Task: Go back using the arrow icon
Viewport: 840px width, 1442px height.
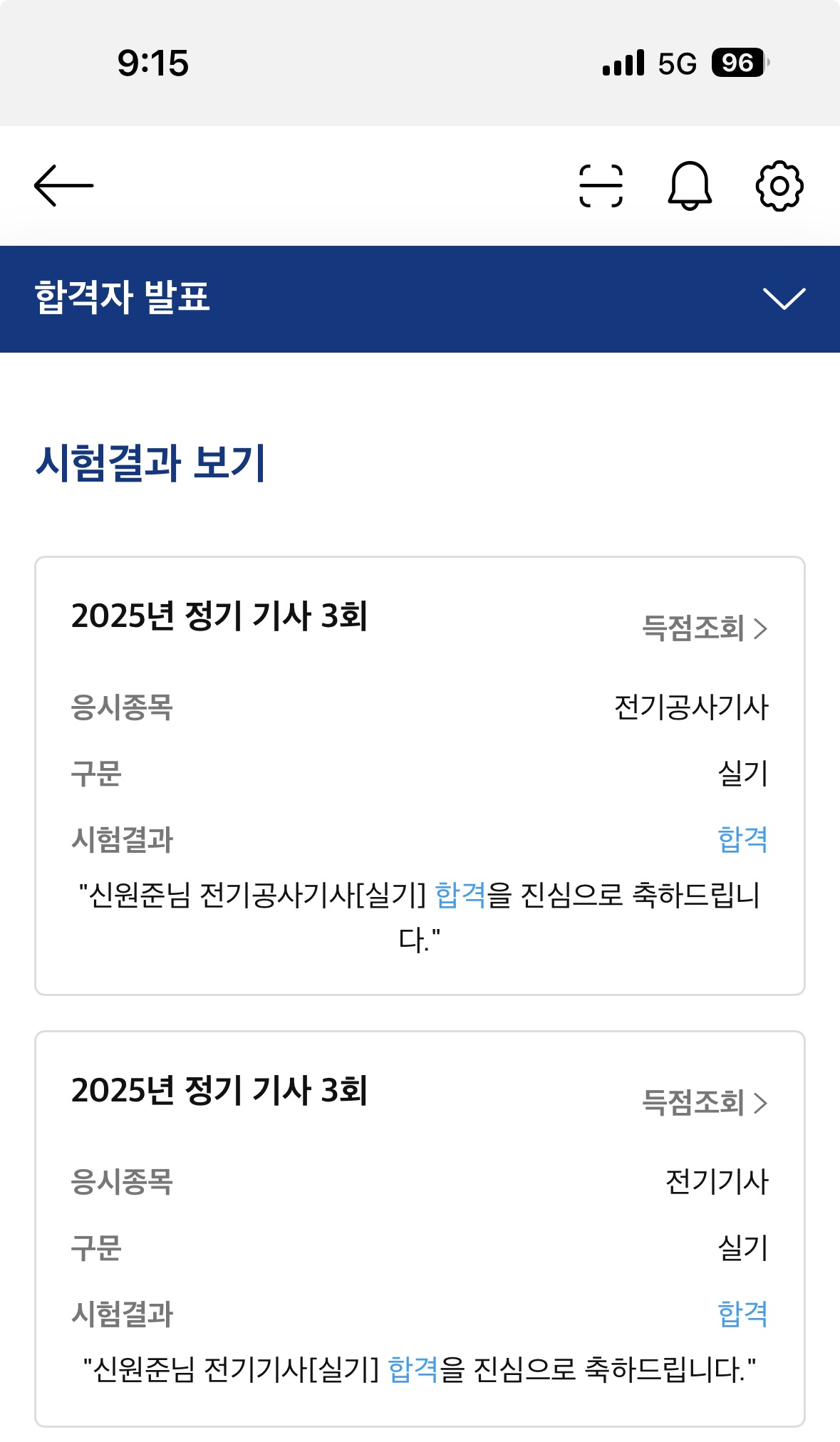Action: (x=63, y=186)
